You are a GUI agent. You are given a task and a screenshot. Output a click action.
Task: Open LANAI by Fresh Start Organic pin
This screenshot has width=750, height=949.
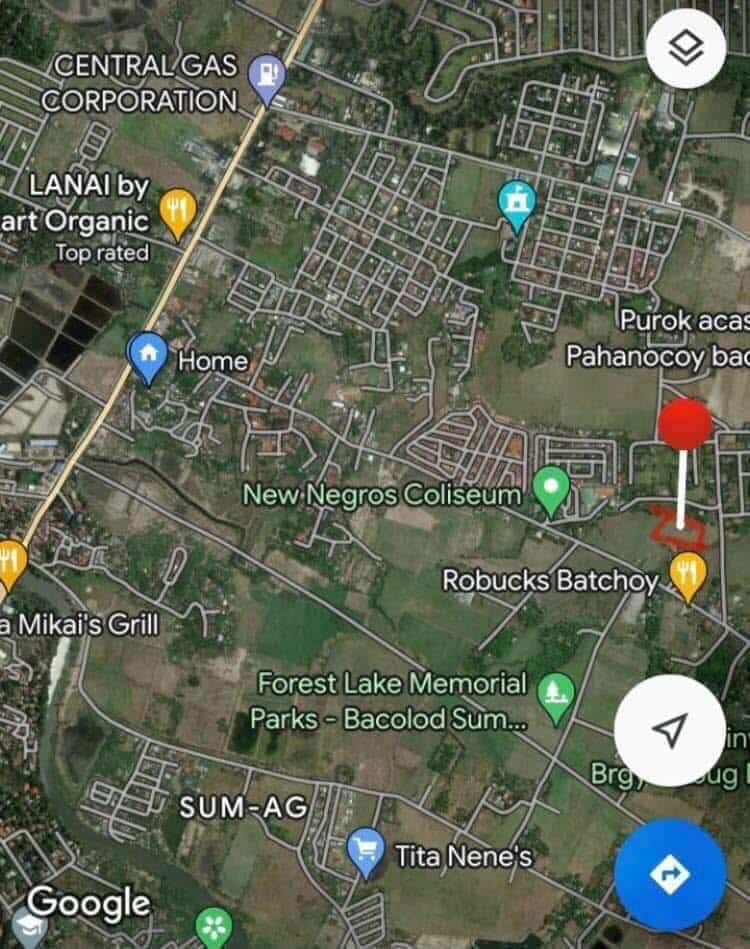(x=178, y=211)
